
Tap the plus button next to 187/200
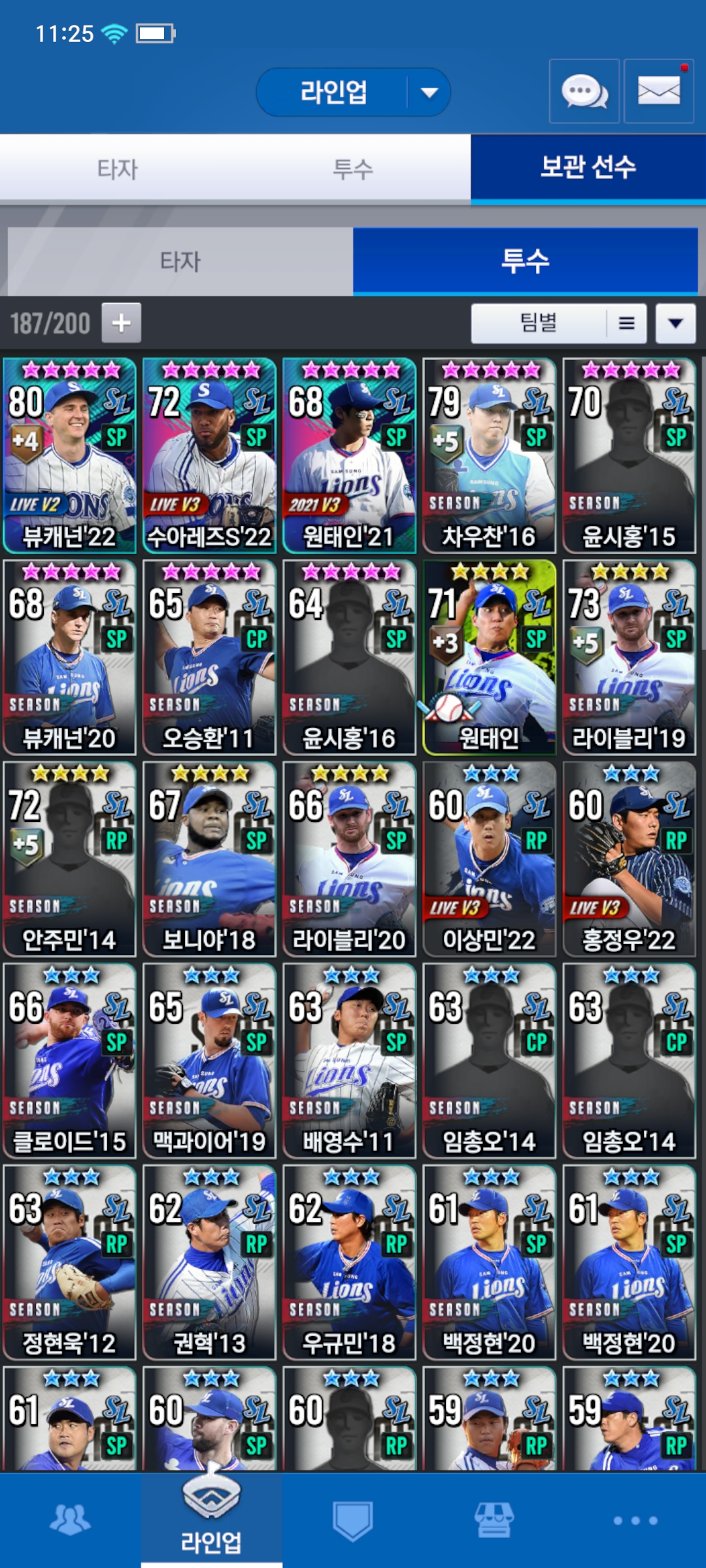pyautogui.click(x=121, y=323)
